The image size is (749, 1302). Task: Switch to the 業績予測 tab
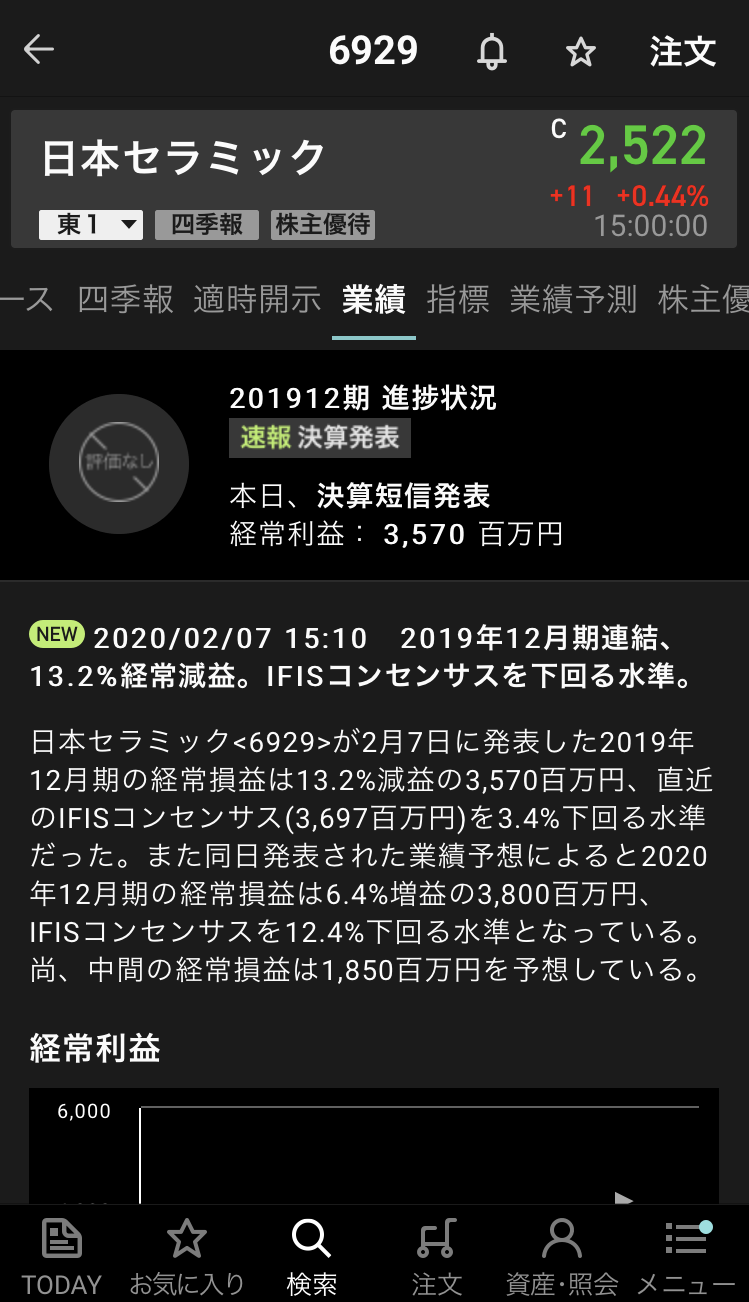[x=573, y=299]
